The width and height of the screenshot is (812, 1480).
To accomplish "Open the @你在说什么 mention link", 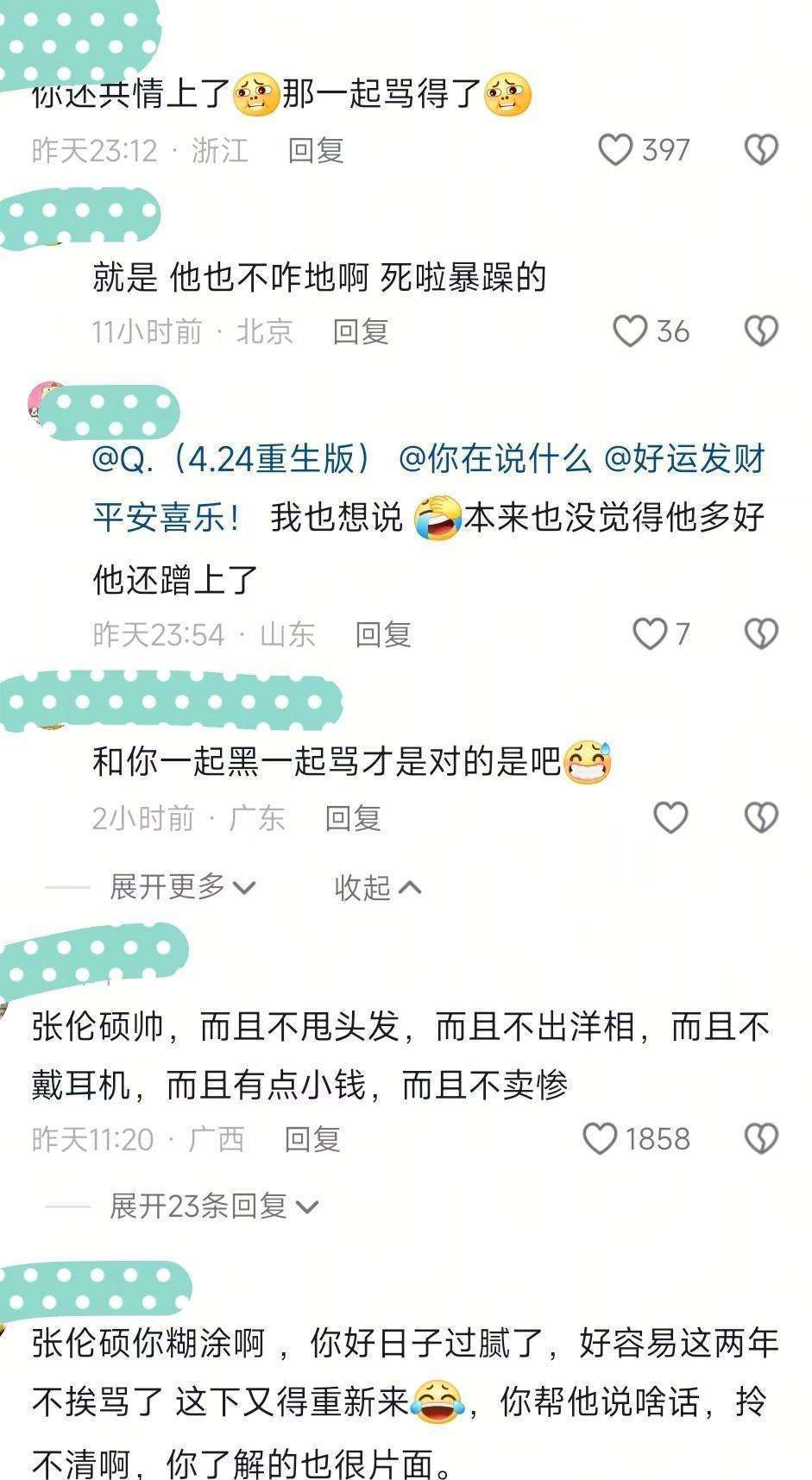I will [x=495, y=458].
